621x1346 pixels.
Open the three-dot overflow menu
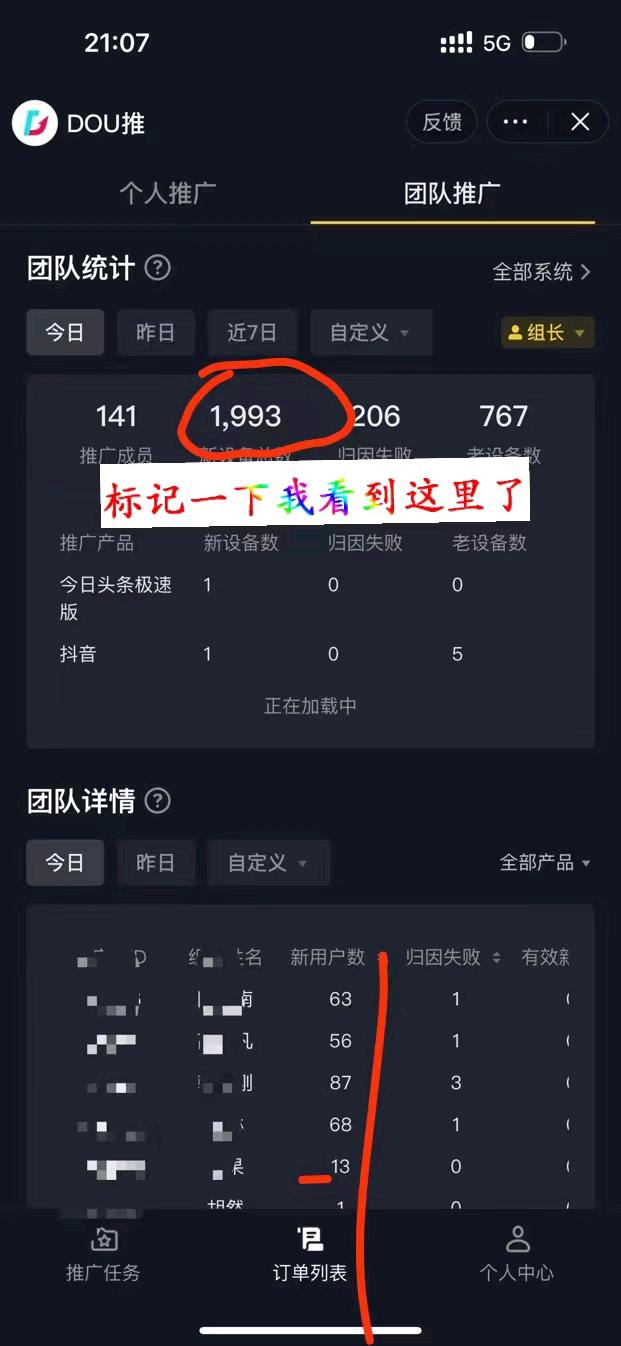click(x=515, y=122)
